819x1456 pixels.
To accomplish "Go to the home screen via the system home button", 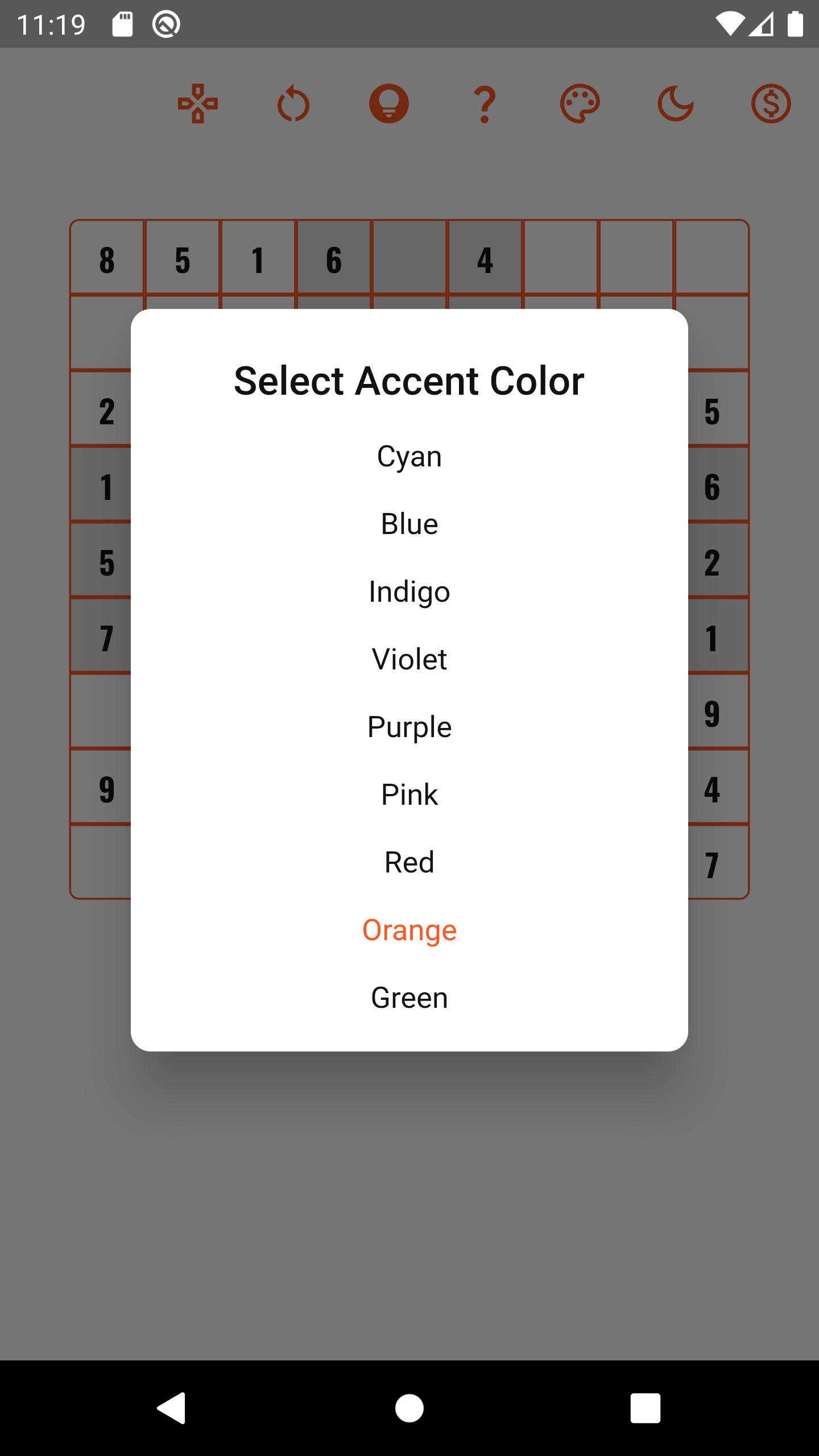I will pyautogui.click(x=409, y=1408).
